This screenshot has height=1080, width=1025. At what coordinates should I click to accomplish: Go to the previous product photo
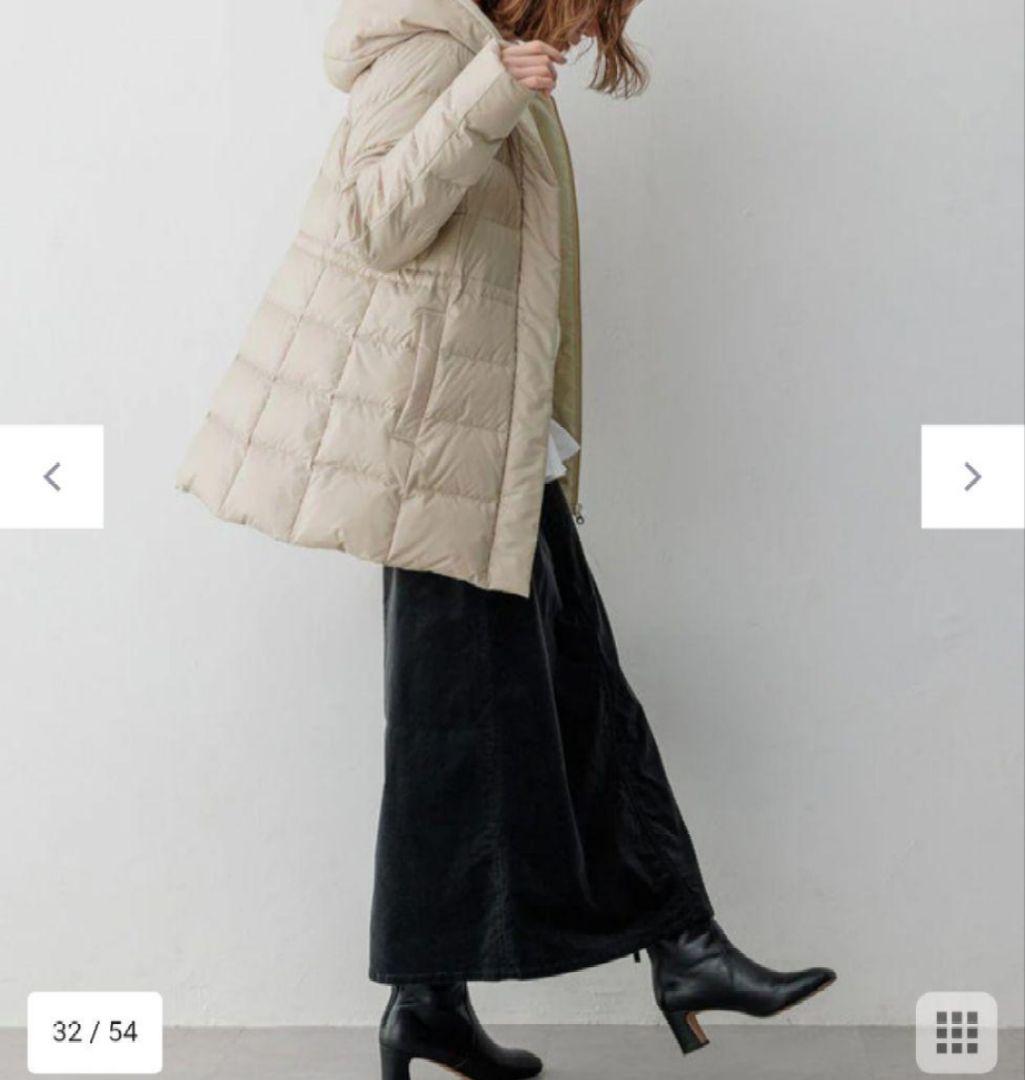click(52, 477)
